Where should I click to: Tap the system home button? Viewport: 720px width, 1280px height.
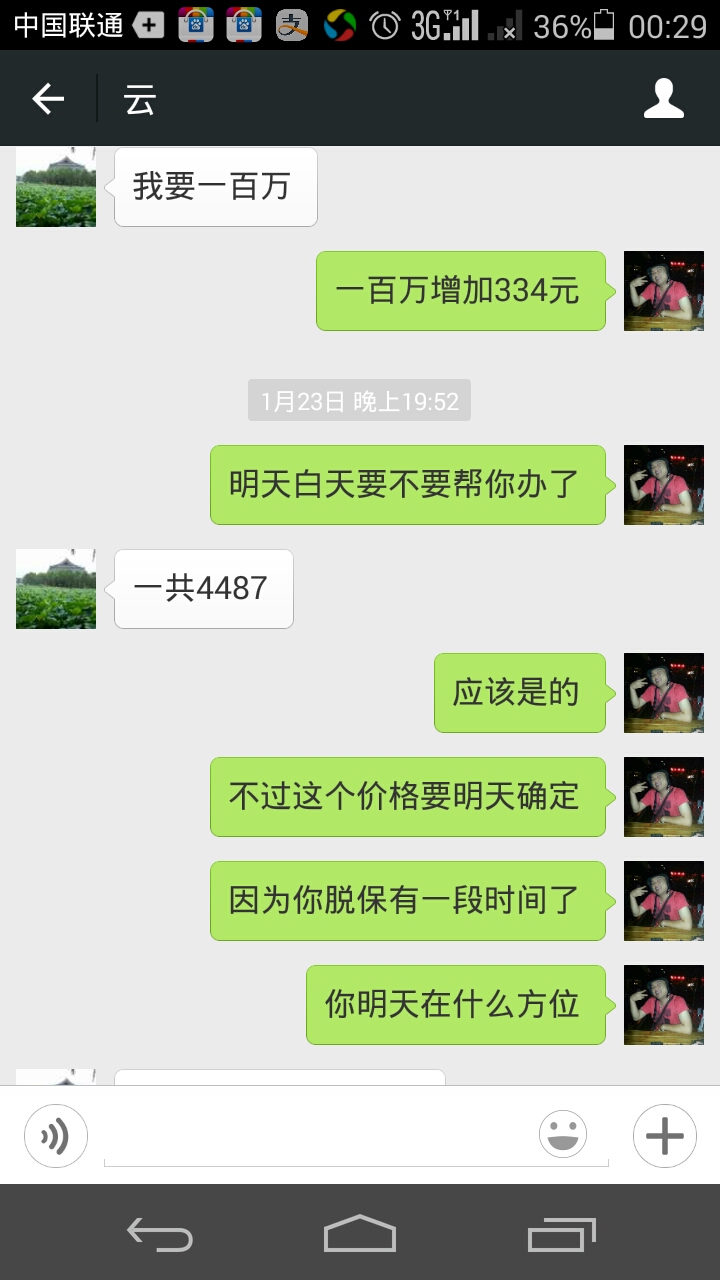click(x=360, y=1233)
